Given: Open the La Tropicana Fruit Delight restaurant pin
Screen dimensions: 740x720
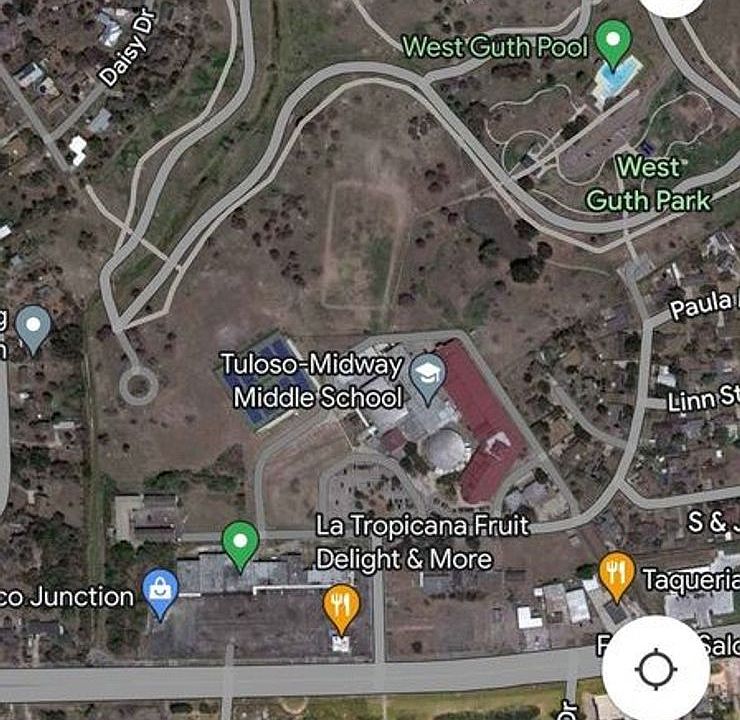Looking at the screenshot, I should point(342,606).
